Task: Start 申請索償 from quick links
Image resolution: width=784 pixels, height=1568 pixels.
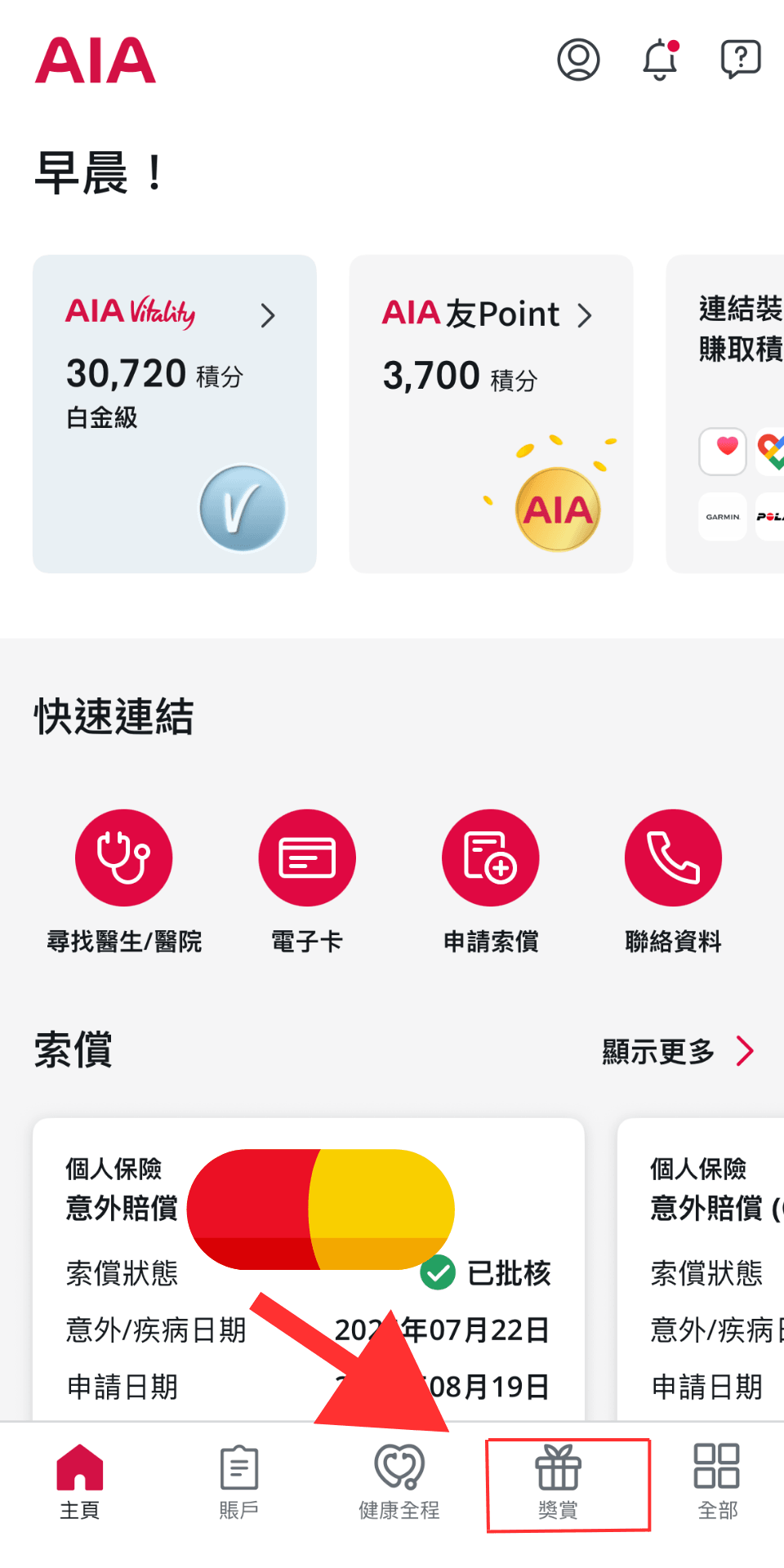Action: (490, 857)
